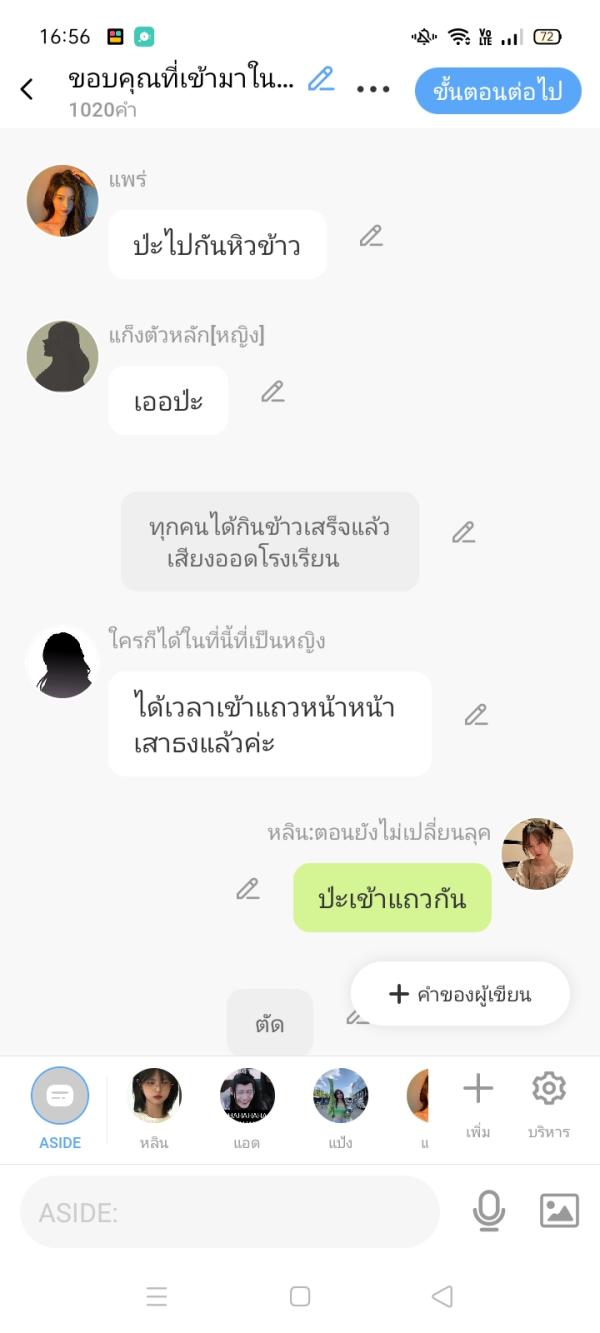This screenshot has width=600, height=1333.
Task: Go back using the top arrow
Action: tap(27, 90)
